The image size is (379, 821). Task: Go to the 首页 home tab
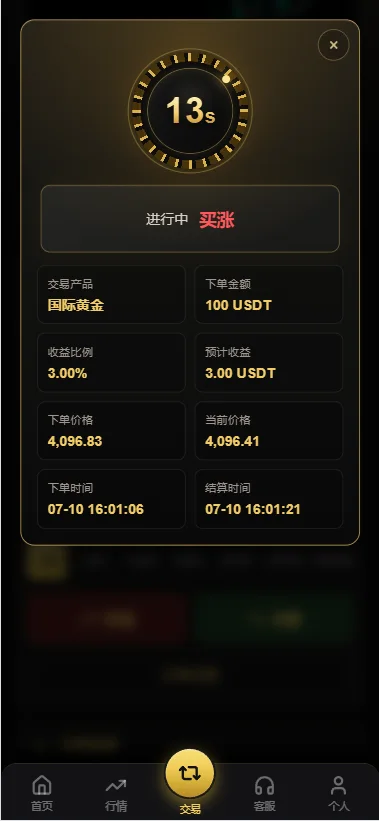[42, 793]
